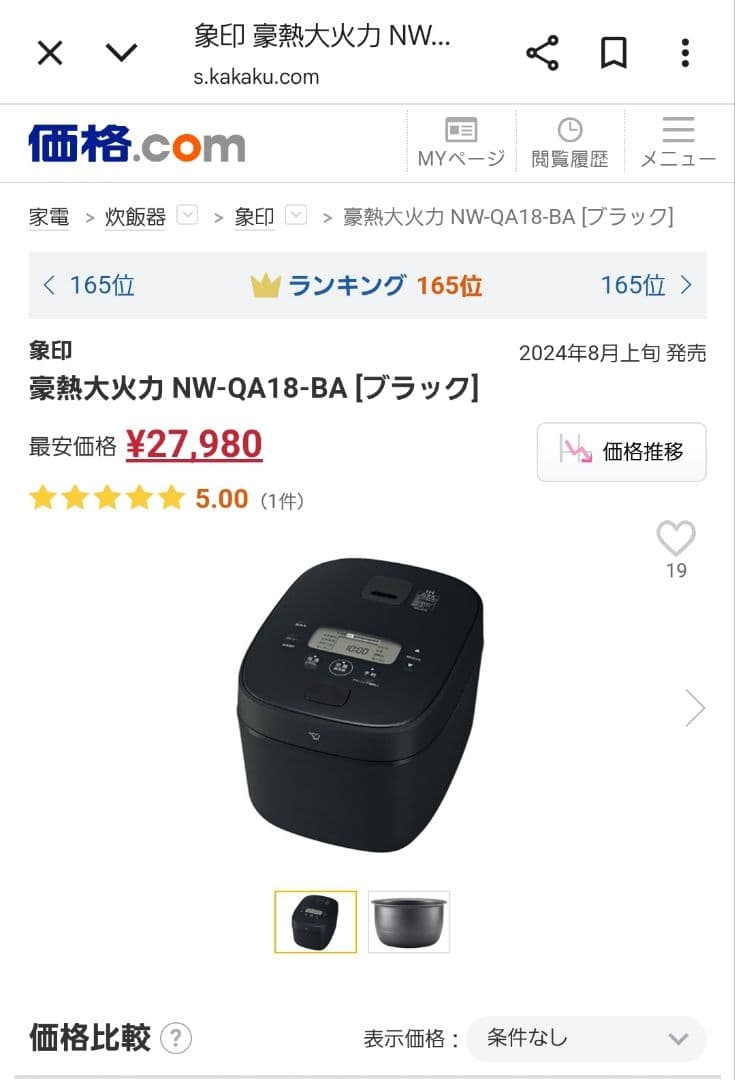Tap the share icon in the top bar
Image resolution: width=735 pixels, height=1080 pixels.
click(542, 52)
